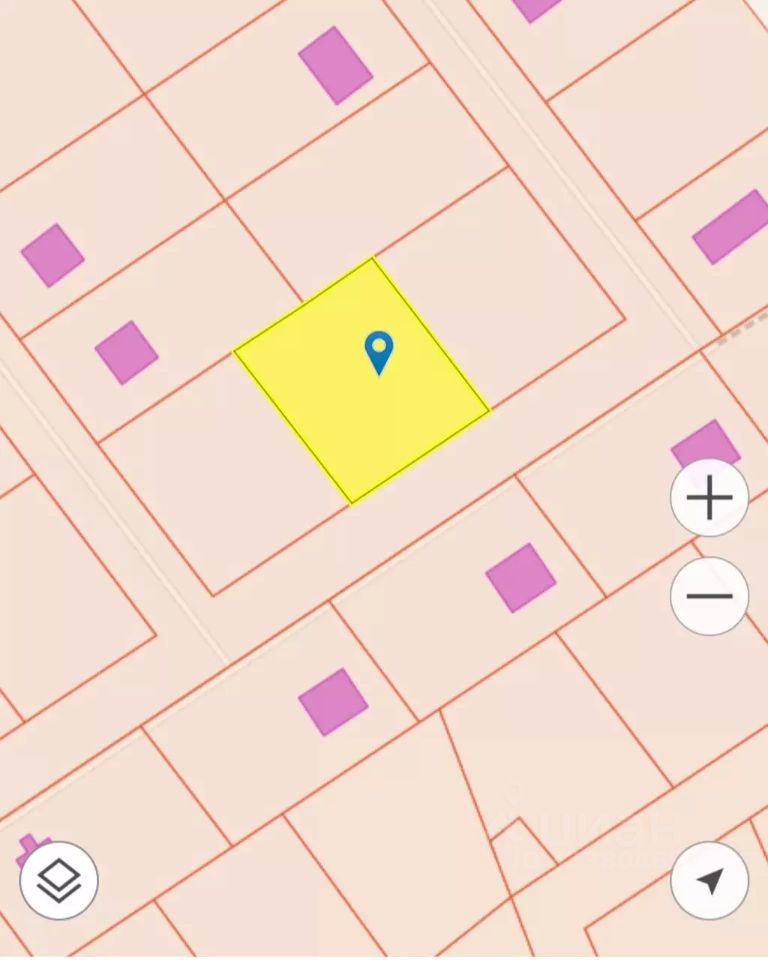The height and width of the screenshot is (960, 768).
Task: Zoom out of the map
Action: pyautogui.click(x=709, y=596)
